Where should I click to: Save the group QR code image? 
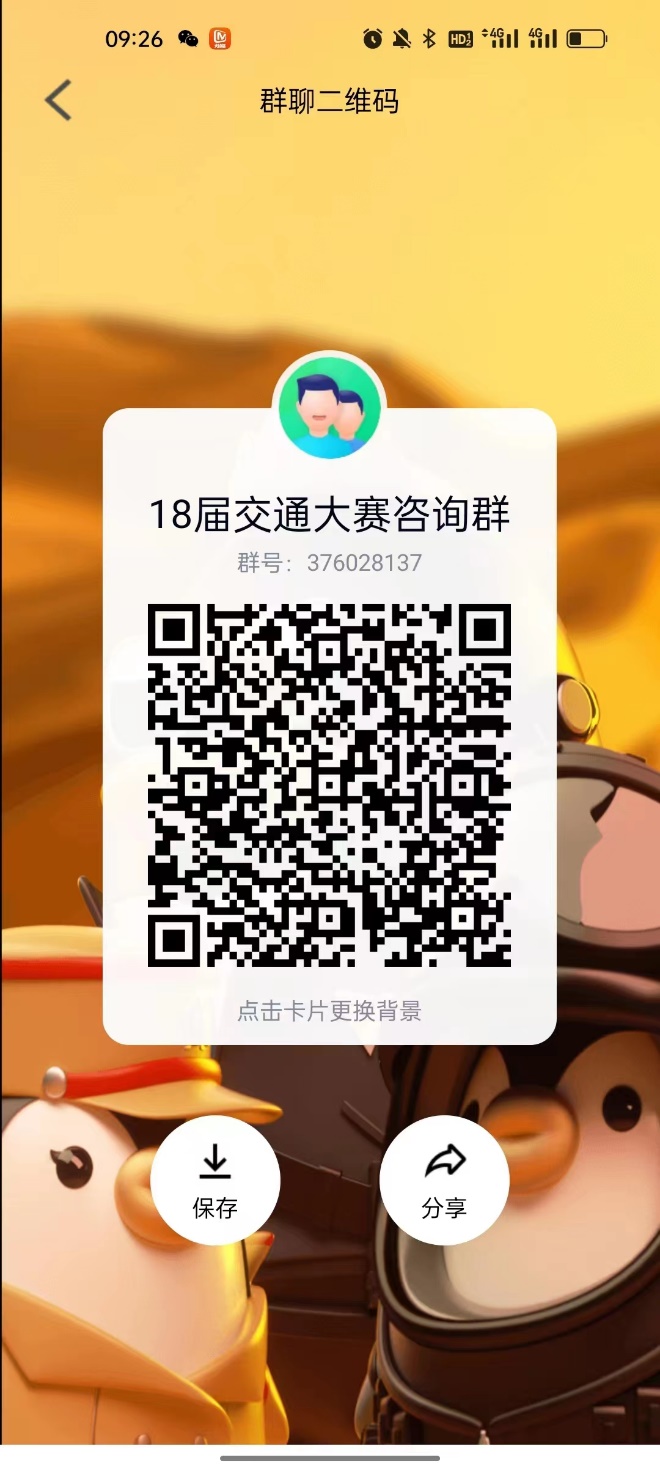215,1180
